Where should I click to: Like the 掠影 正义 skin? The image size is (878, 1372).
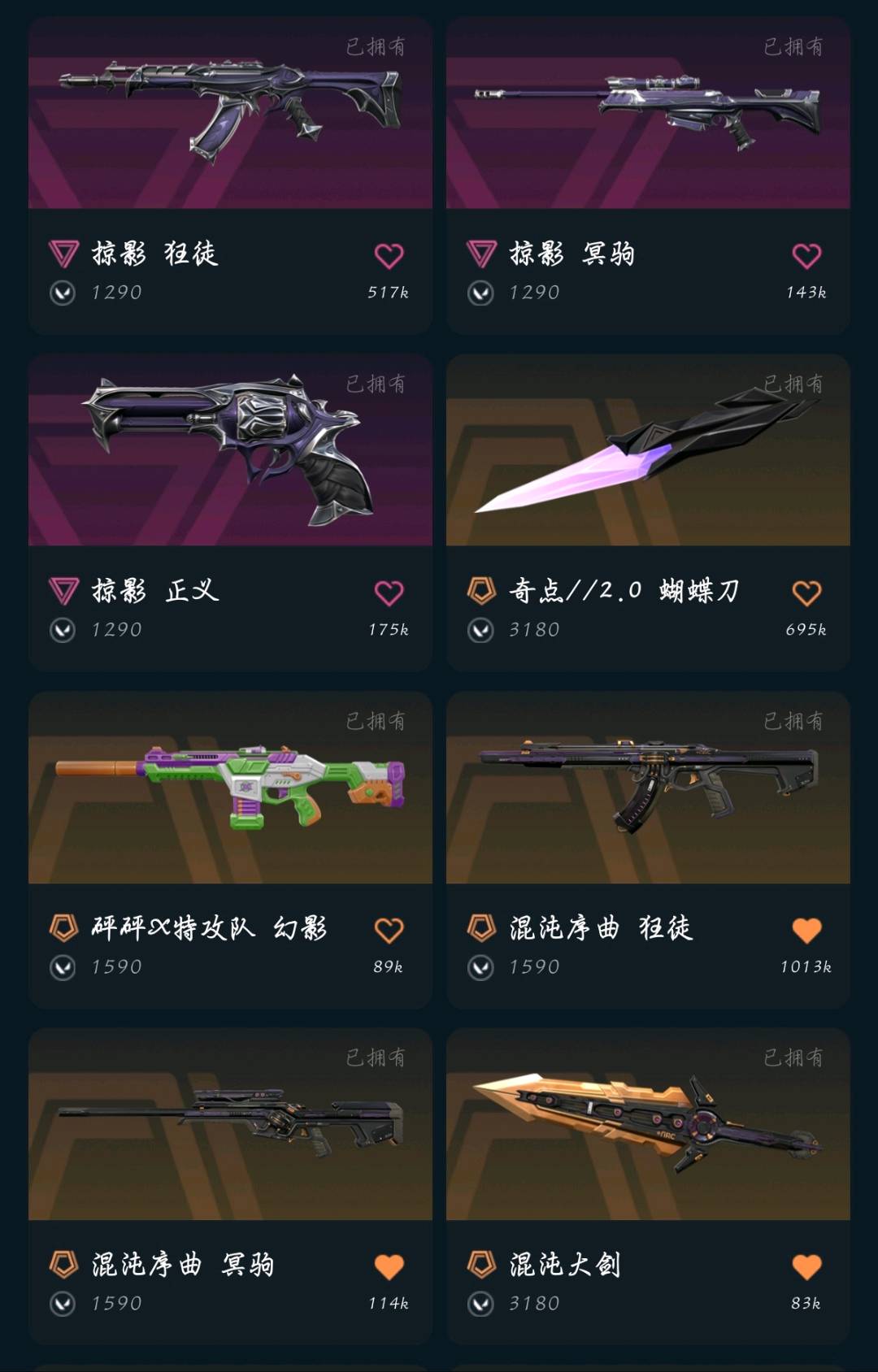coord(389,593)
